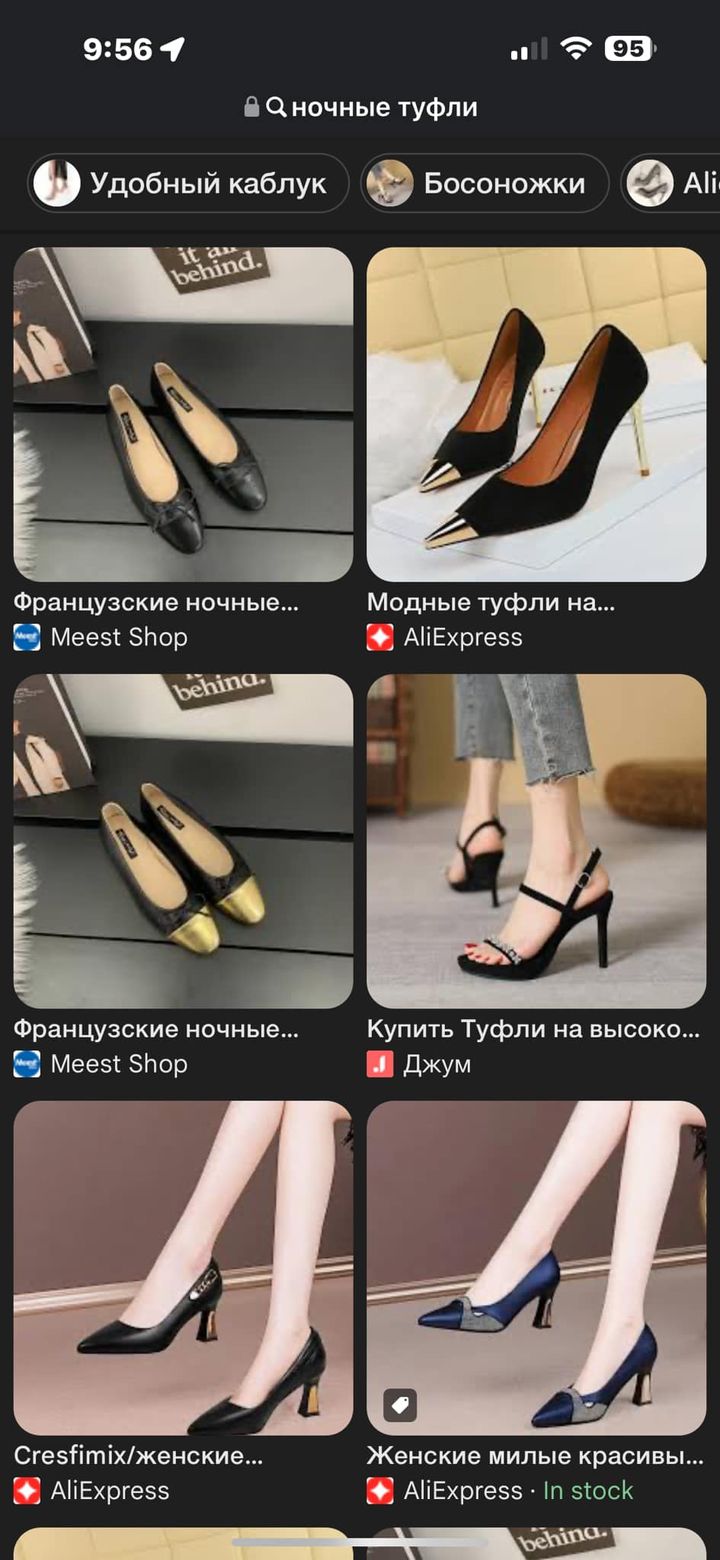Open Женские милые красивы… blue heels result
This screenshot has height=1560, width=720.
coord(536,1267)
